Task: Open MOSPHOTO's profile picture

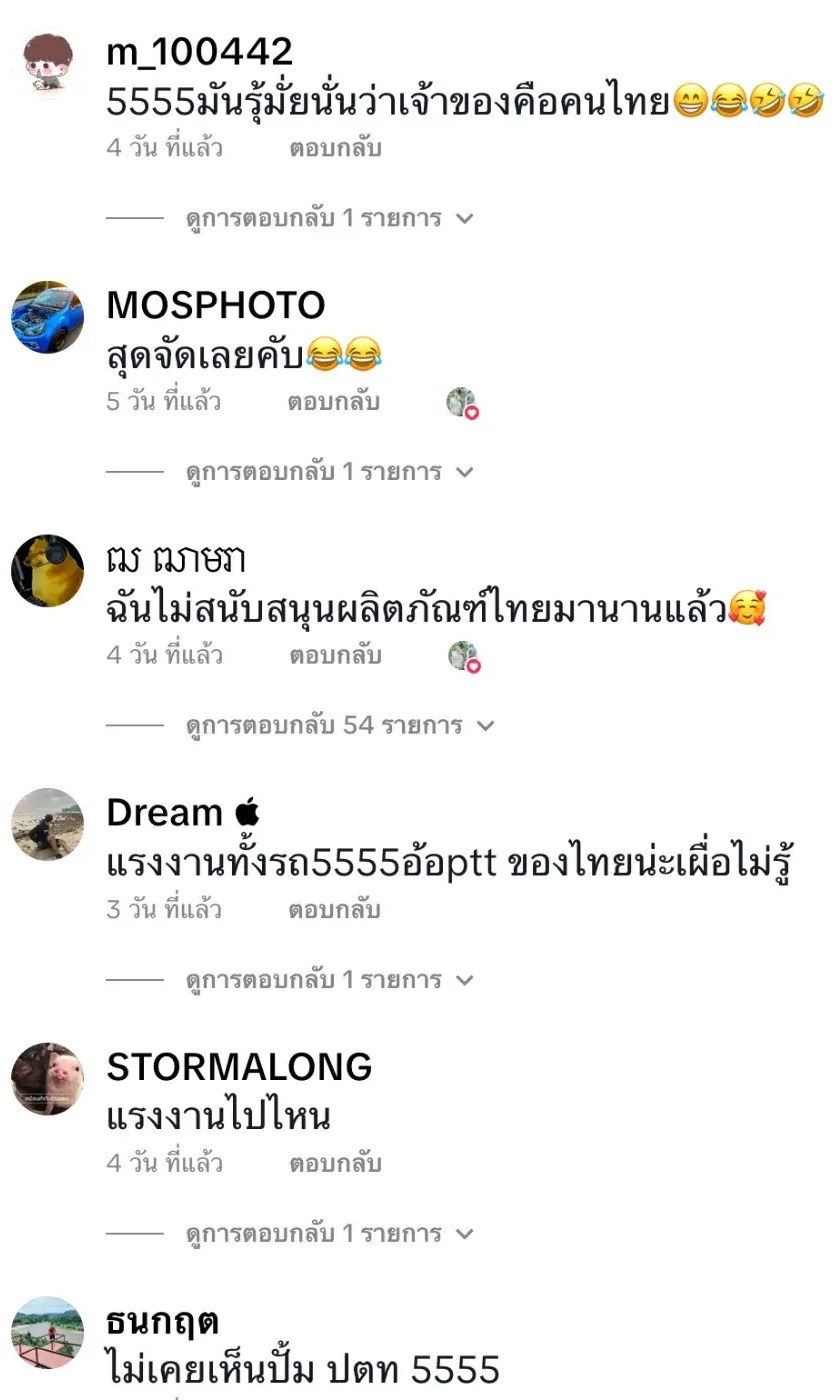Action: coord(47,317)
